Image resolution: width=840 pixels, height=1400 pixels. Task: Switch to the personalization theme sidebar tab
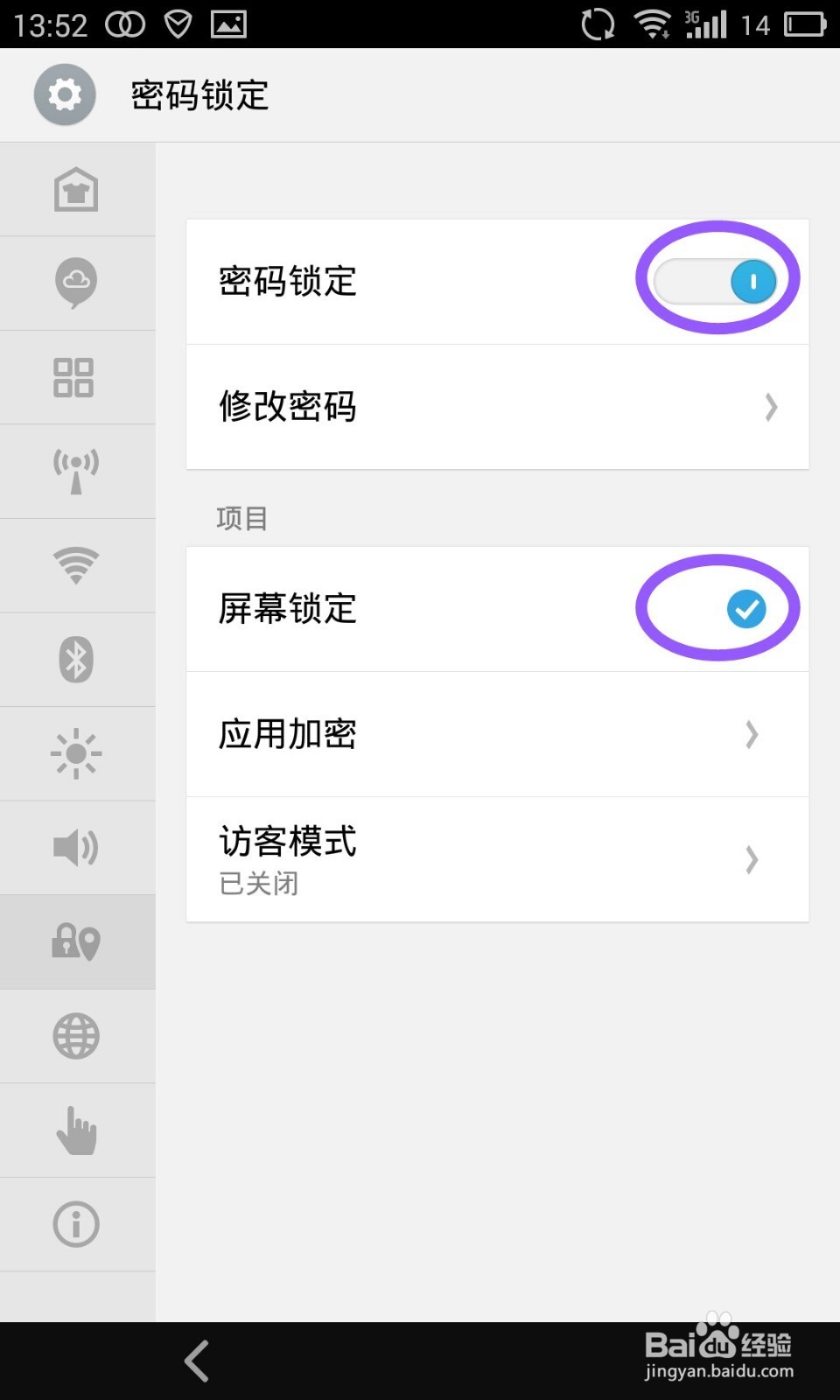[x=76, y=190]
